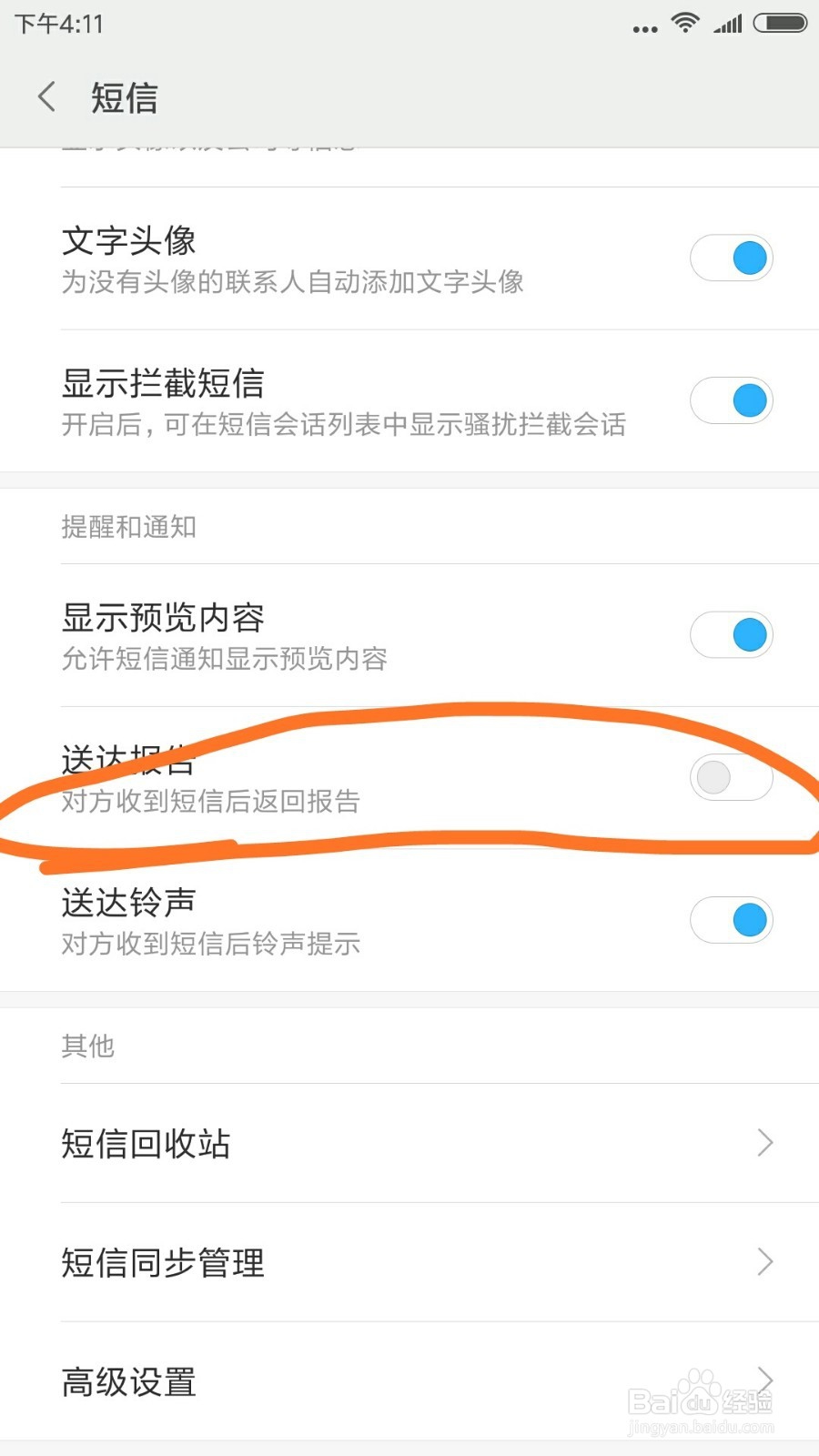Open 短信同步管理 sync management

coord(162,1262)
